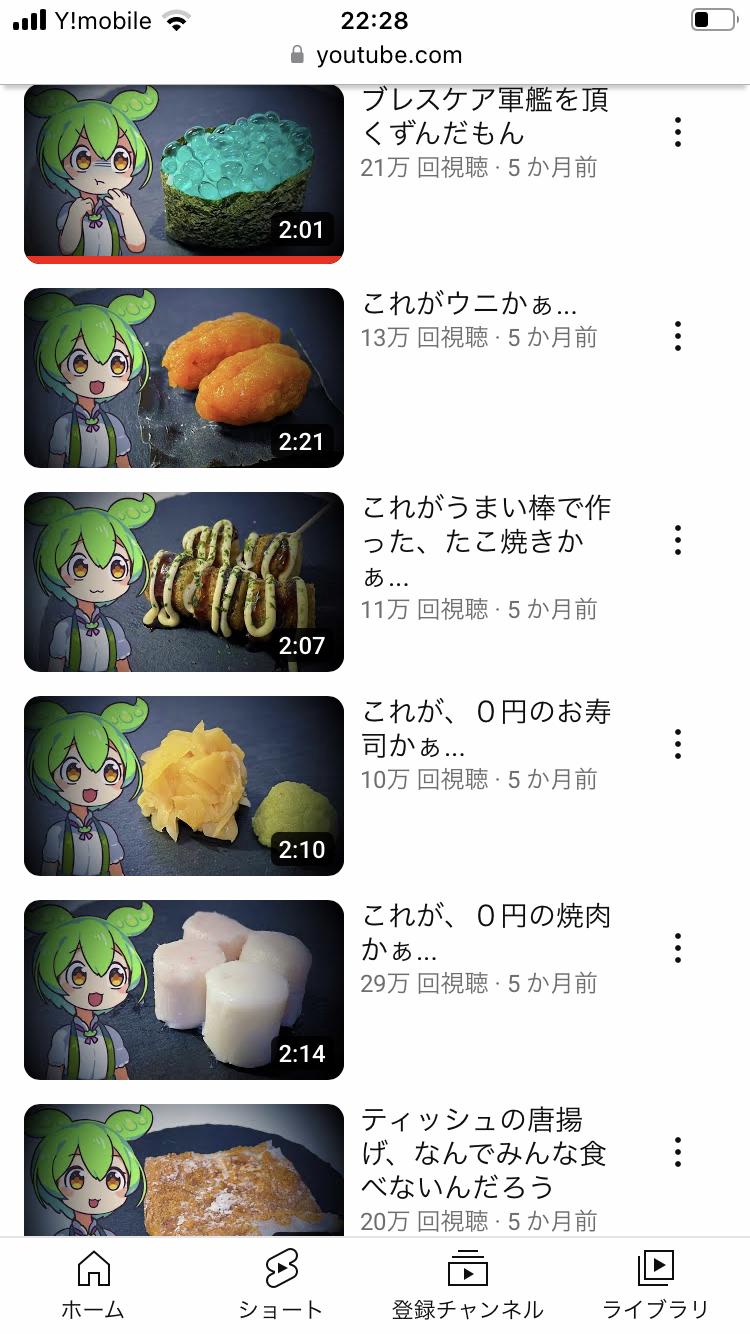This screenshot has width=750, height=1334.
Task: Open the ティッシュの唐揚げ video
Action: [184, 1170]
